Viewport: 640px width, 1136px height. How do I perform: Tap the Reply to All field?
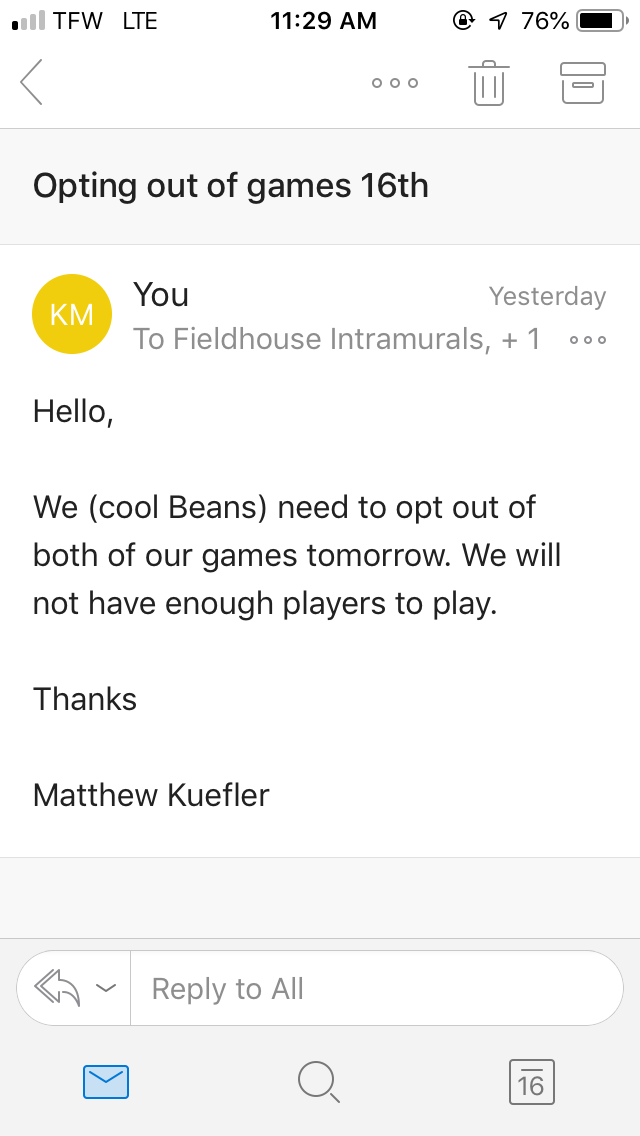pos(376,988)
